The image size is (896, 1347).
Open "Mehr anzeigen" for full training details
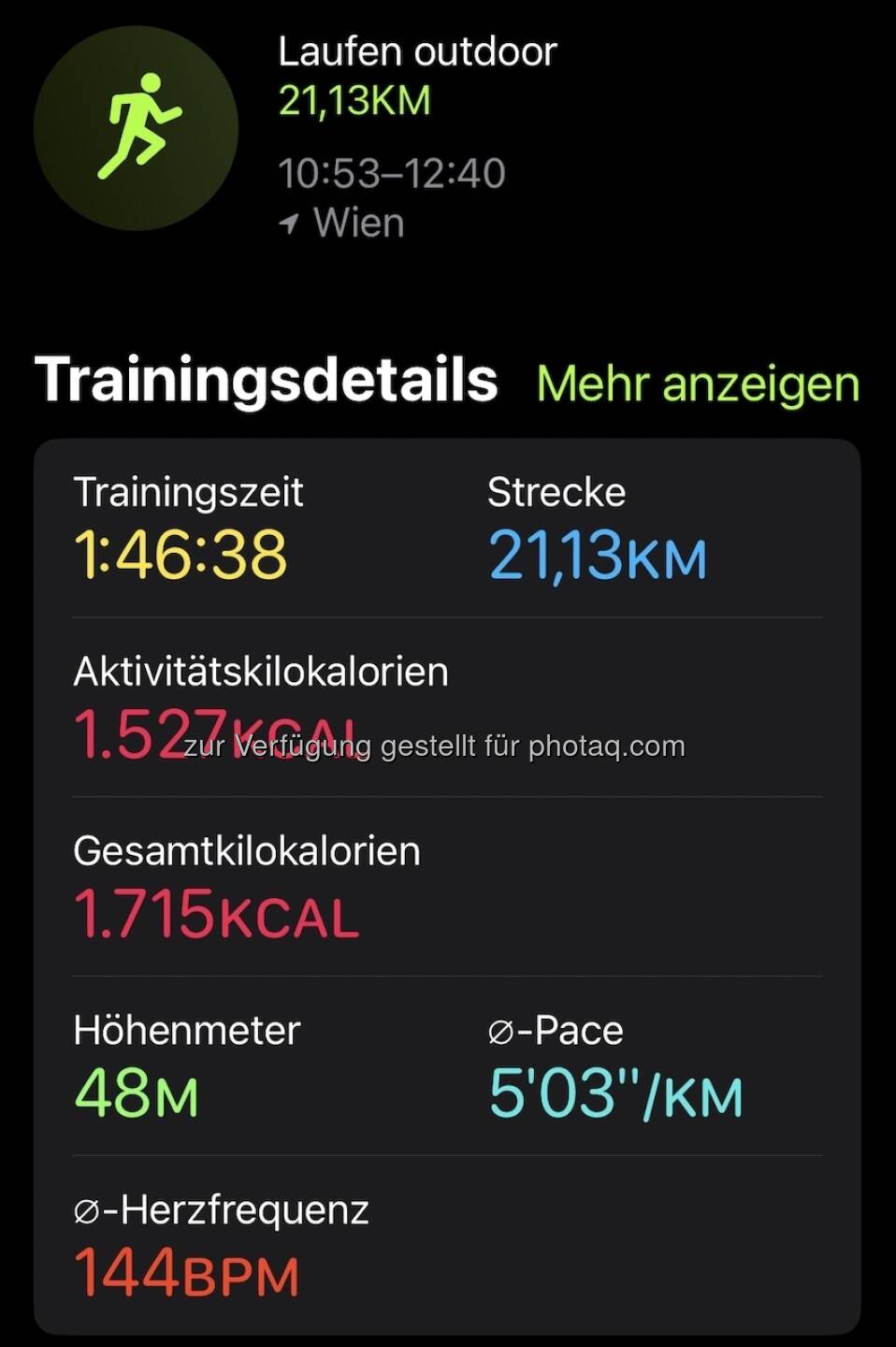pos(698,384)
